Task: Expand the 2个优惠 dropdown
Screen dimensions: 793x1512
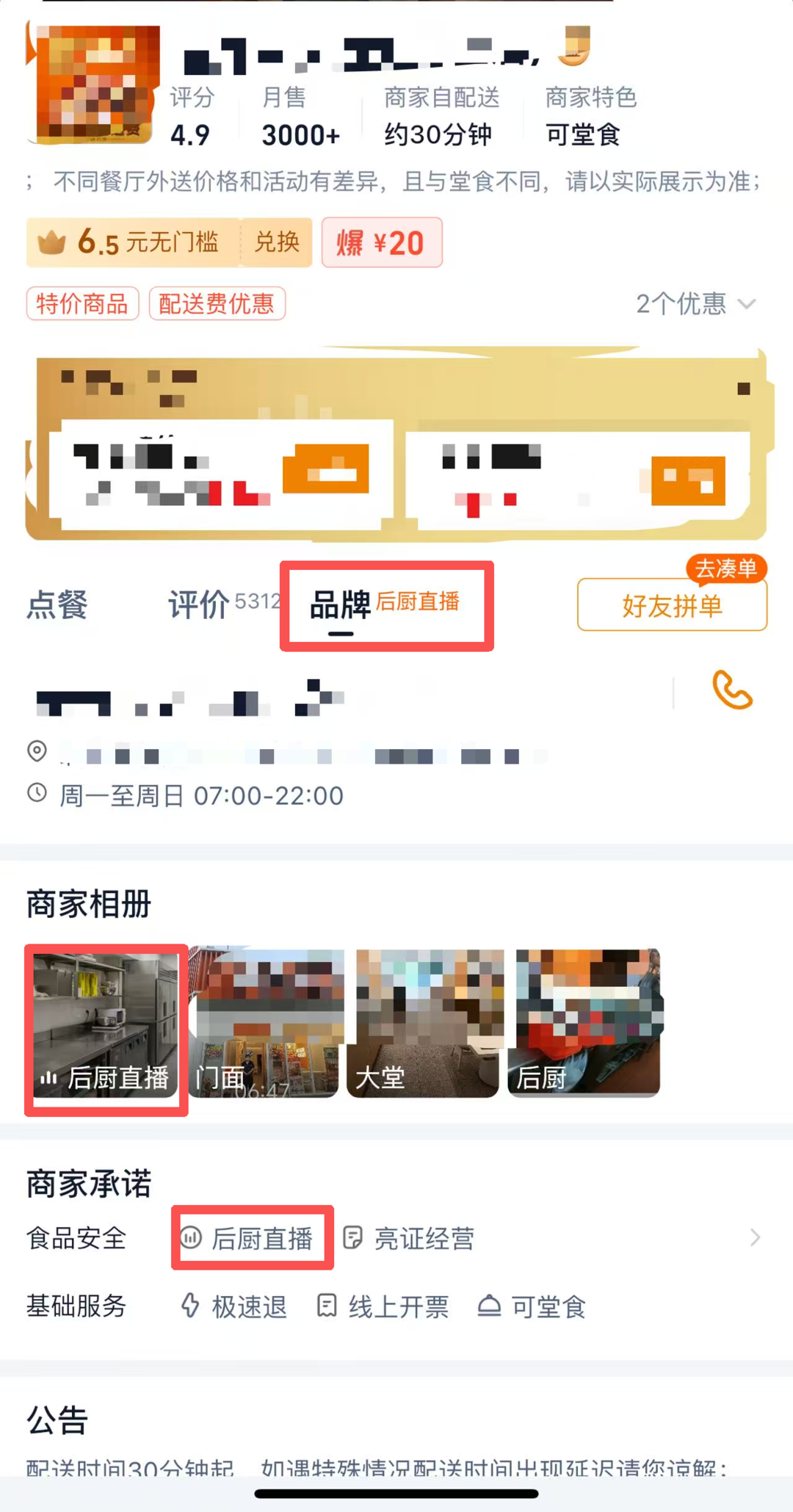Action: pyautogui.click(x=695, y=304)
